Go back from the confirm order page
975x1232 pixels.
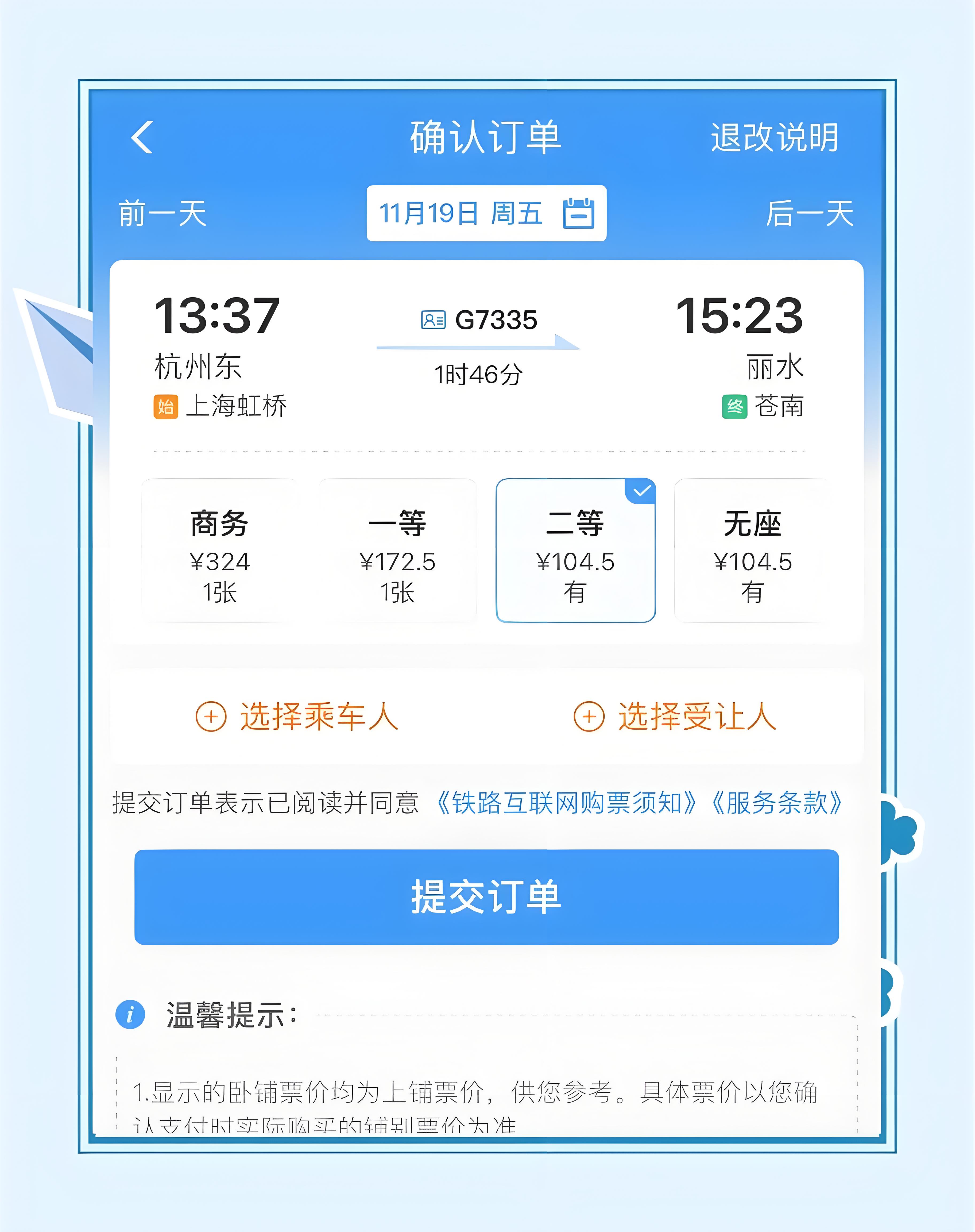(142, 138)
